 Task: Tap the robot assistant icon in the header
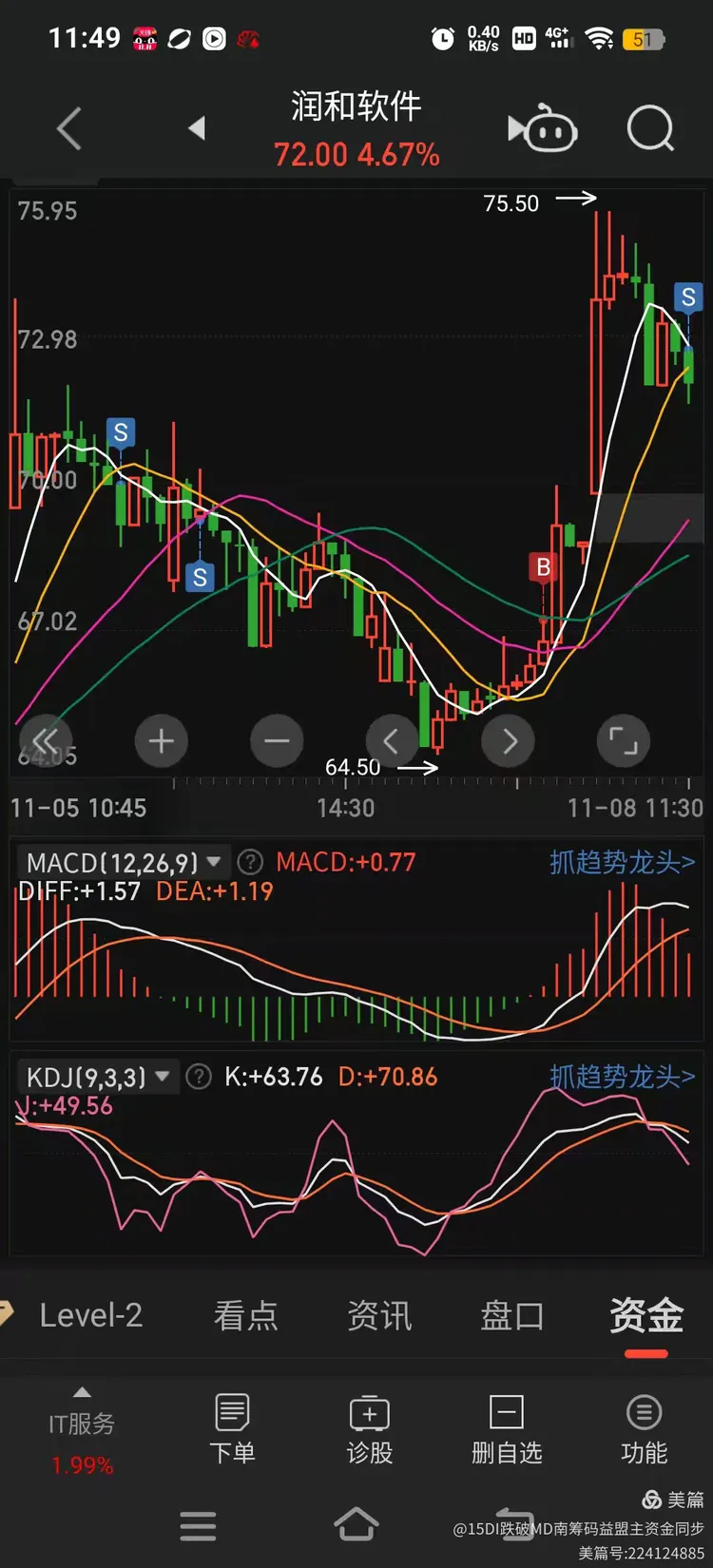point(544,128)
